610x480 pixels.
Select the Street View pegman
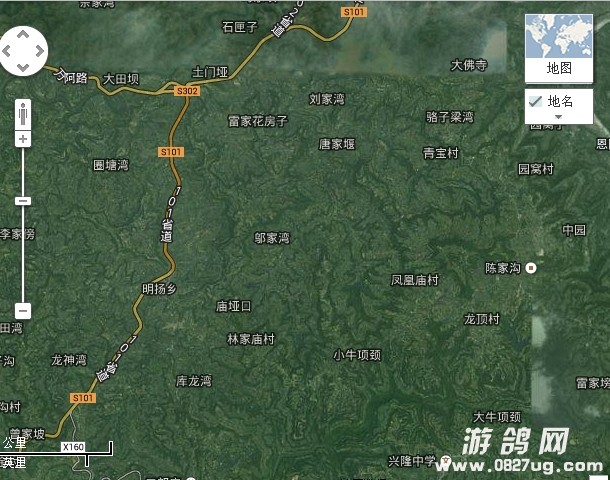23,111
